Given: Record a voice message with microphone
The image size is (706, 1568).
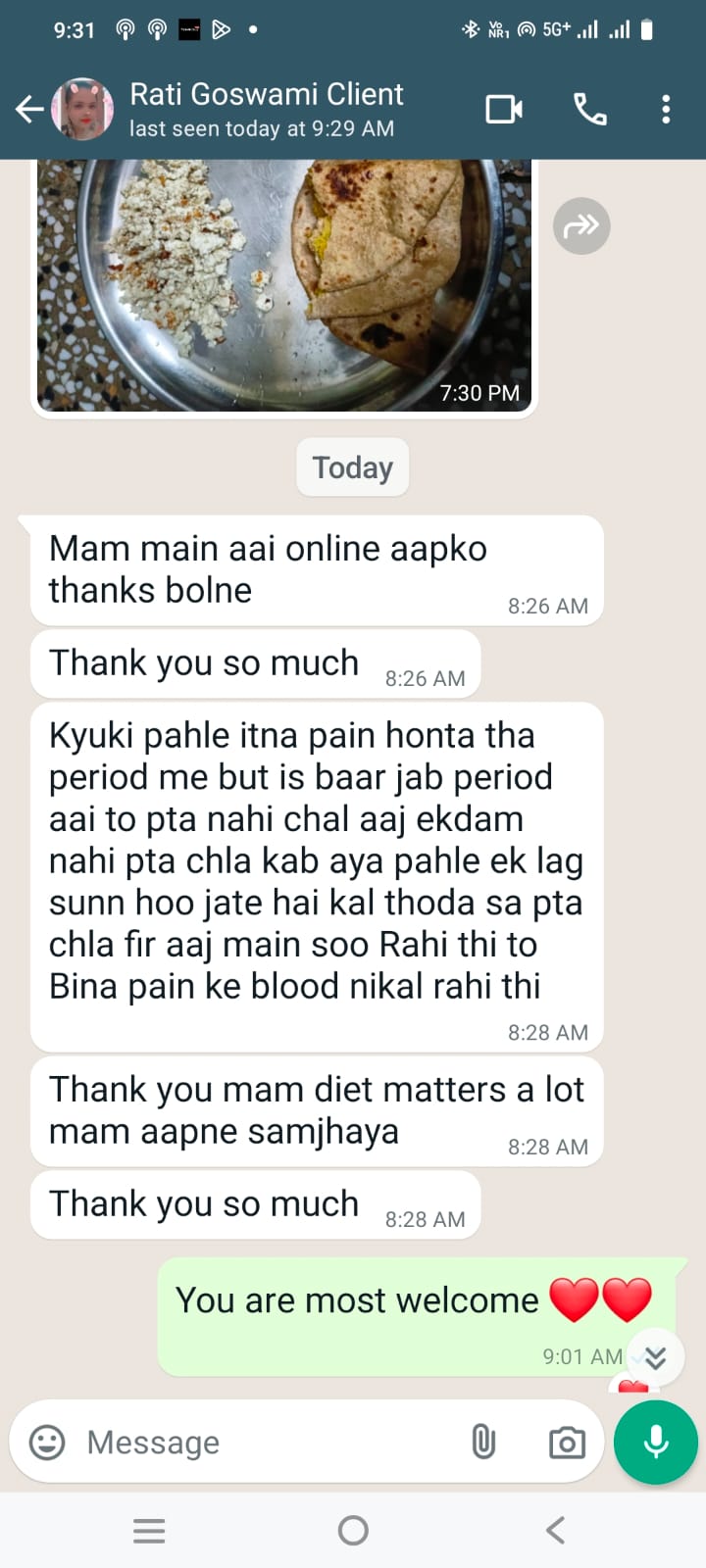Looking at the screenshot, I should click(x=656, y=1442).
